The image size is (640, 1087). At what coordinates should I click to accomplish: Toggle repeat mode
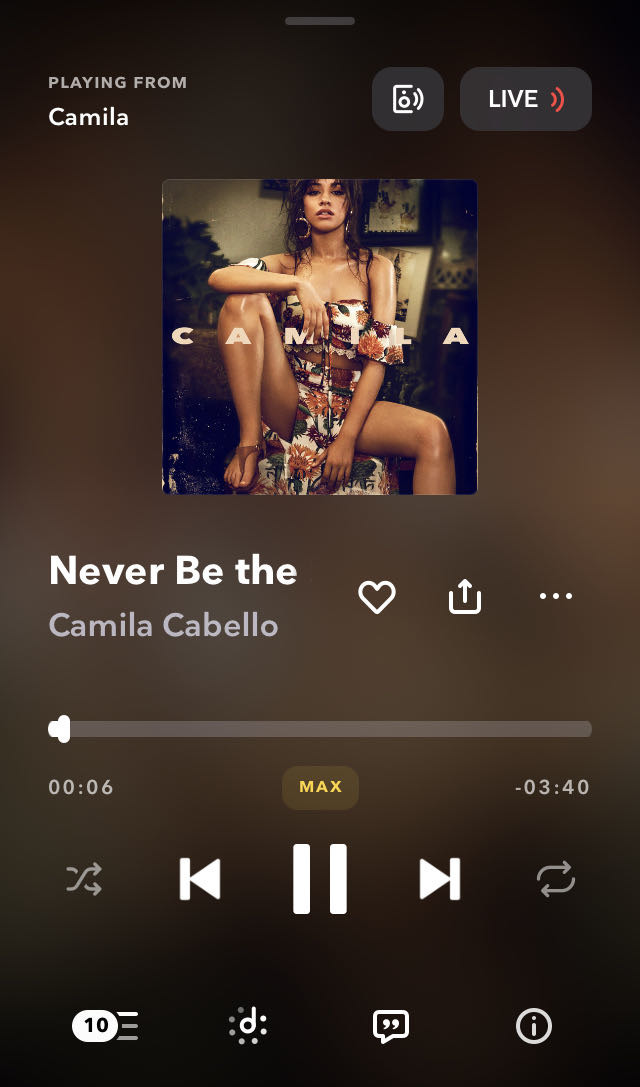(x=556, y=879)
